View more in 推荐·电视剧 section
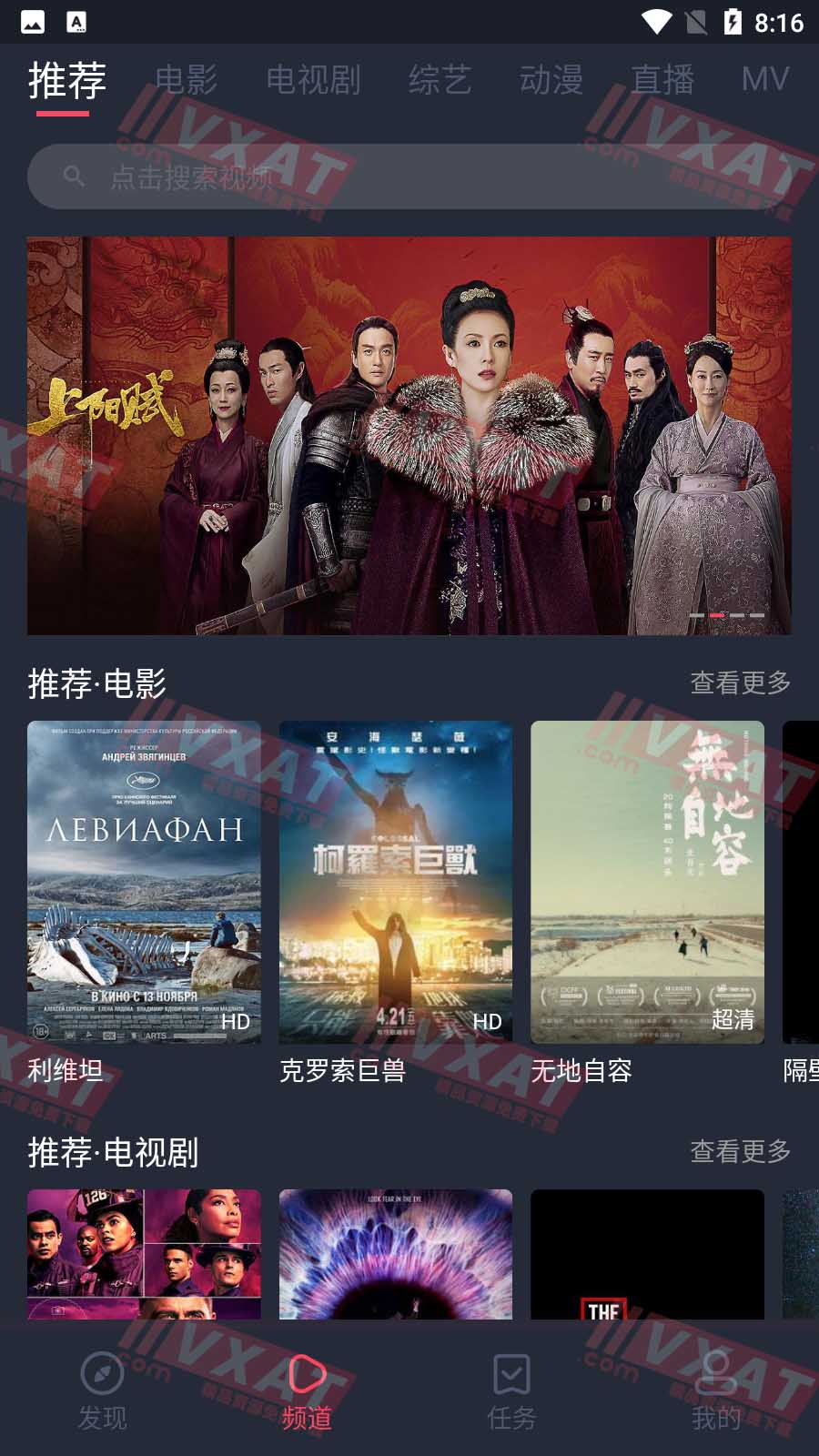 point(740,1151)
